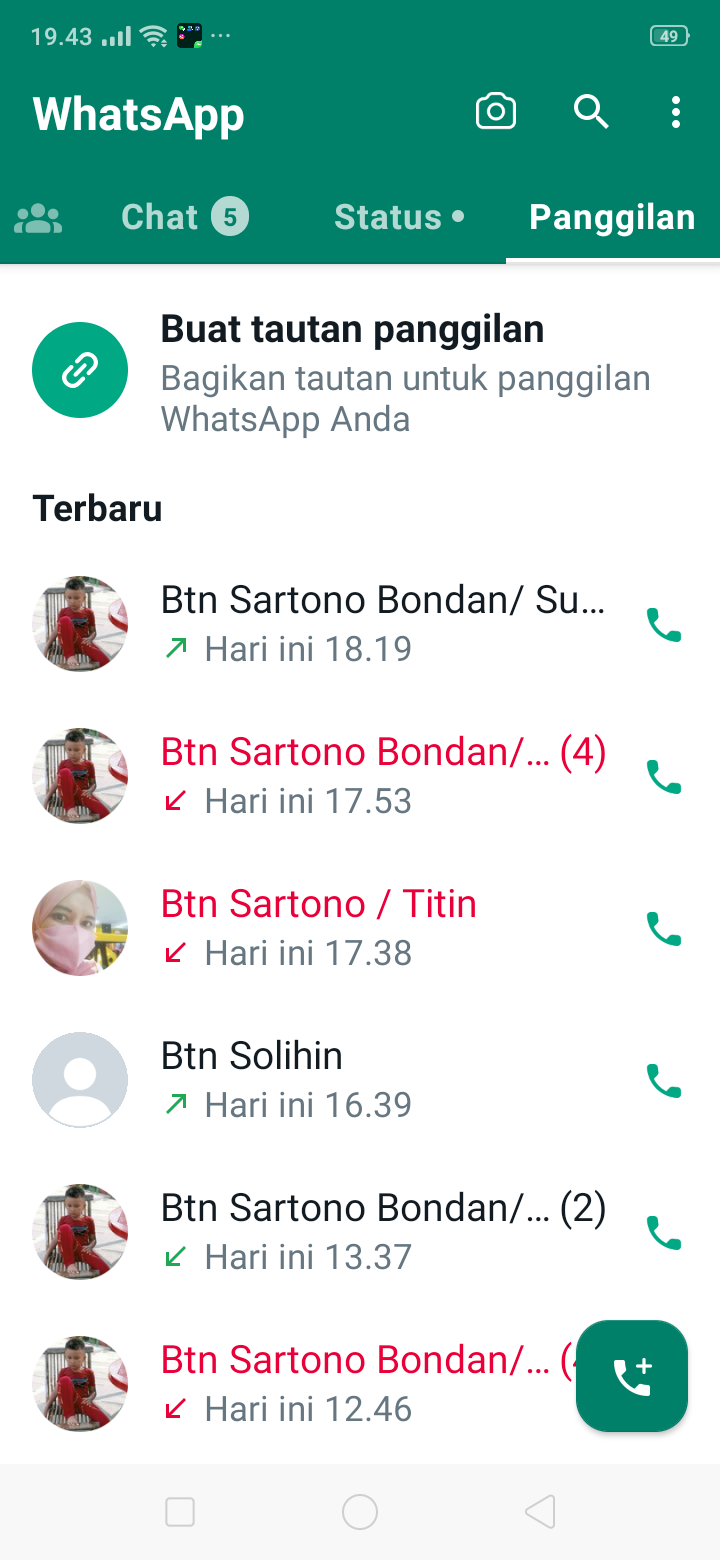Tap Buat tautan panggilan
Viewport: 720px width, 1560px height.
(x=352, y=370)
